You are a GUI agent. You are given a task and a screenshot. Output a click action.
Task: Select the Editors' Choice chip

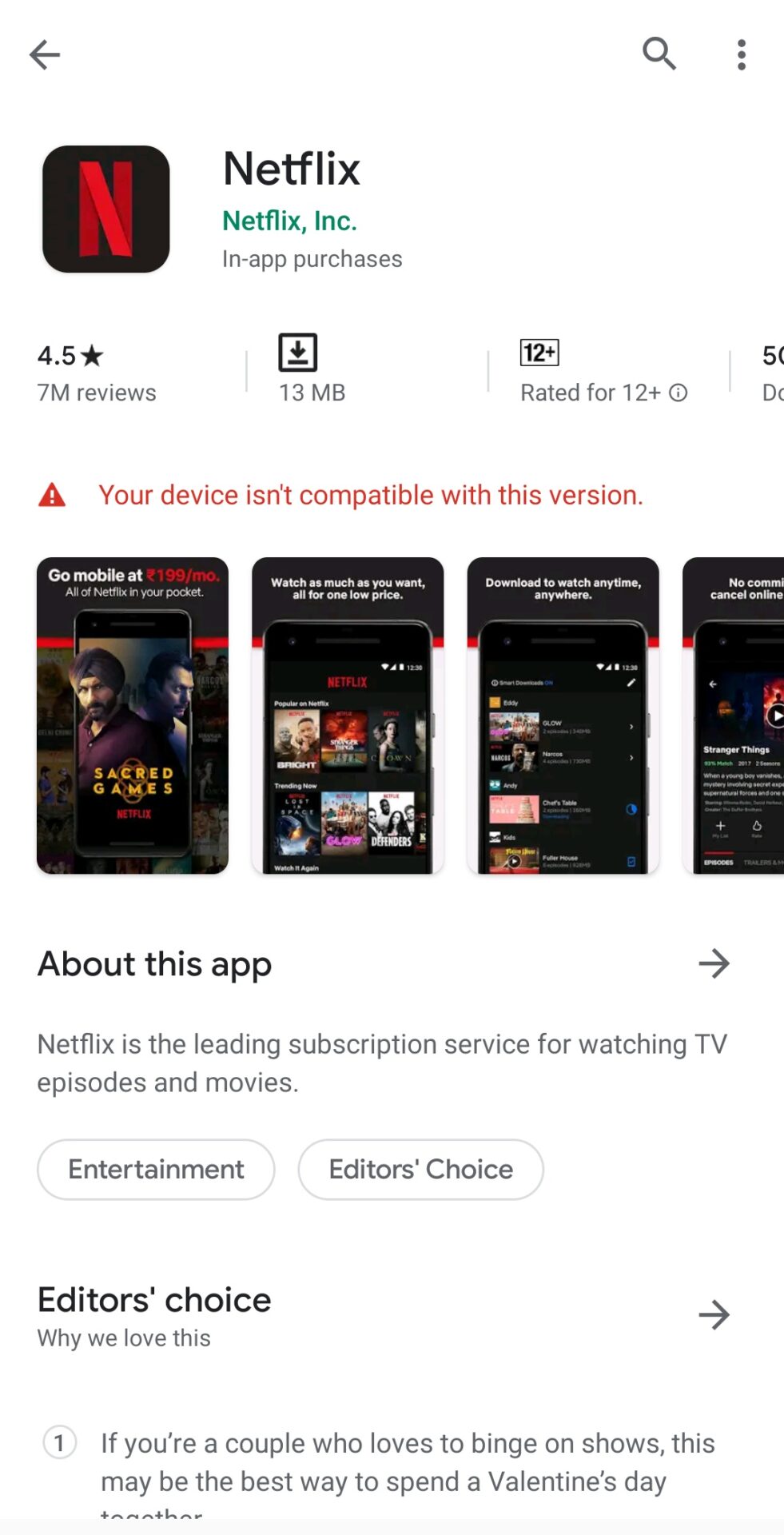421,1170
